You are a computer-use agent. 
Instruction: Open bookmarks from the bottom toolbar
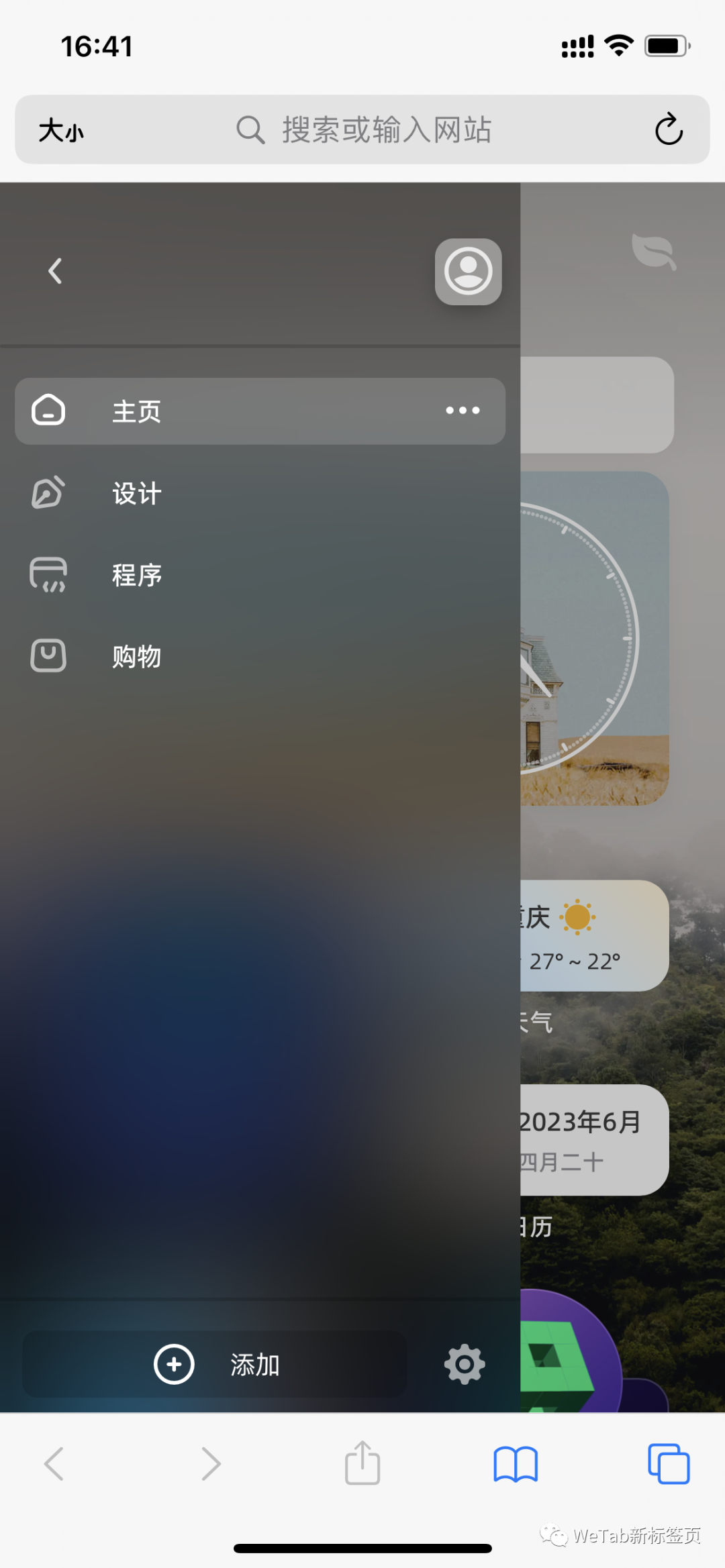tap(515, 1465)
